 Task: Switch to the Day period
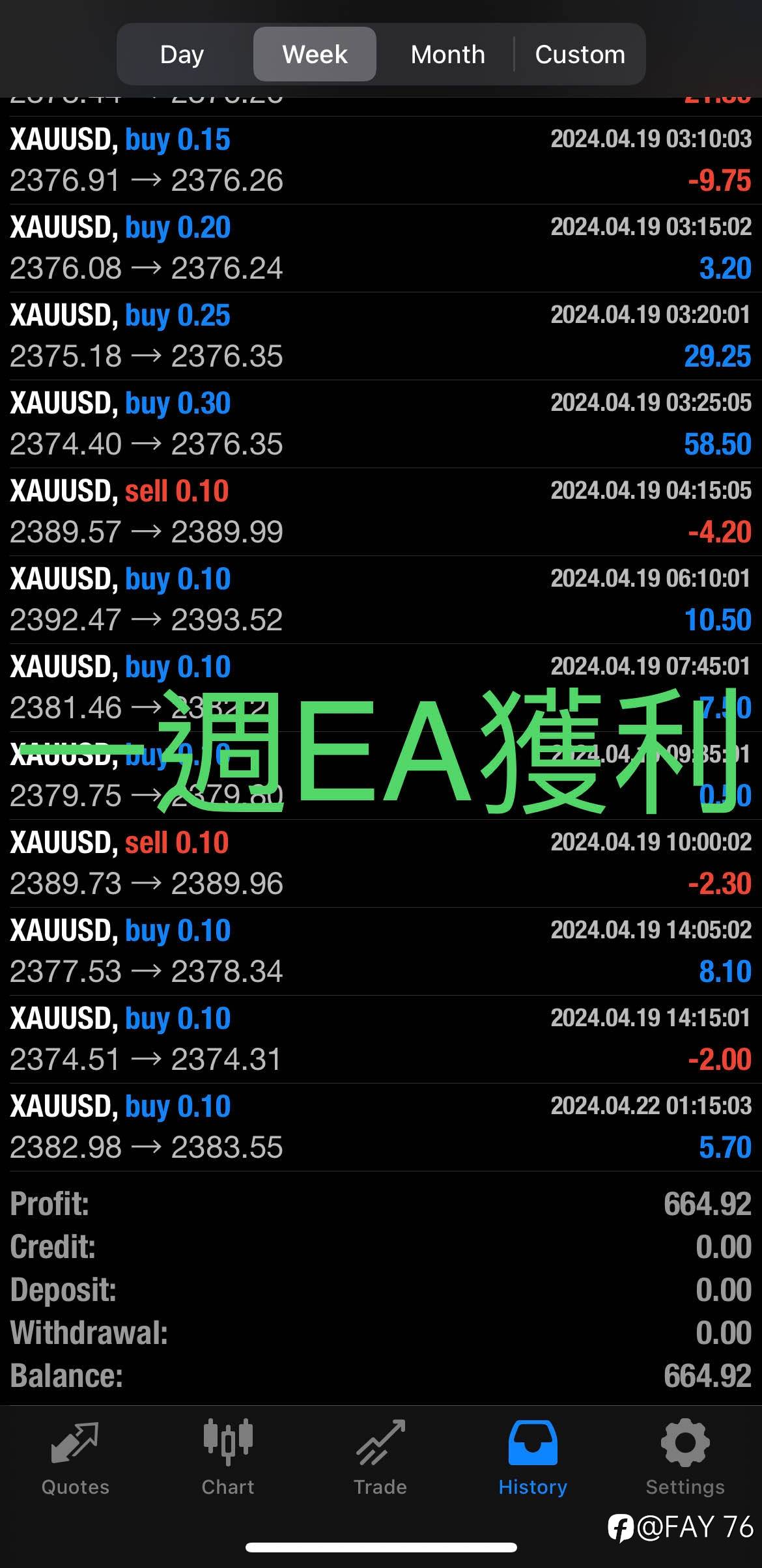pyautogui.click(x=182, y=54)
